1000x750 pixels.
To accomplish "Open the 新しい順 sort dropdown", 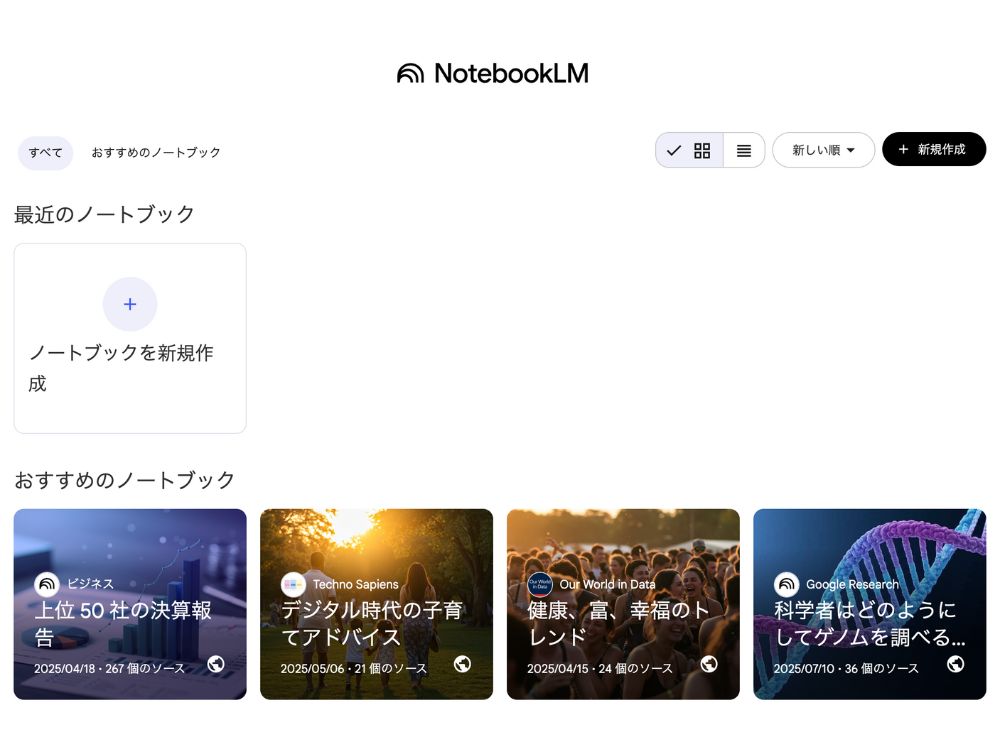I will 823,150.
